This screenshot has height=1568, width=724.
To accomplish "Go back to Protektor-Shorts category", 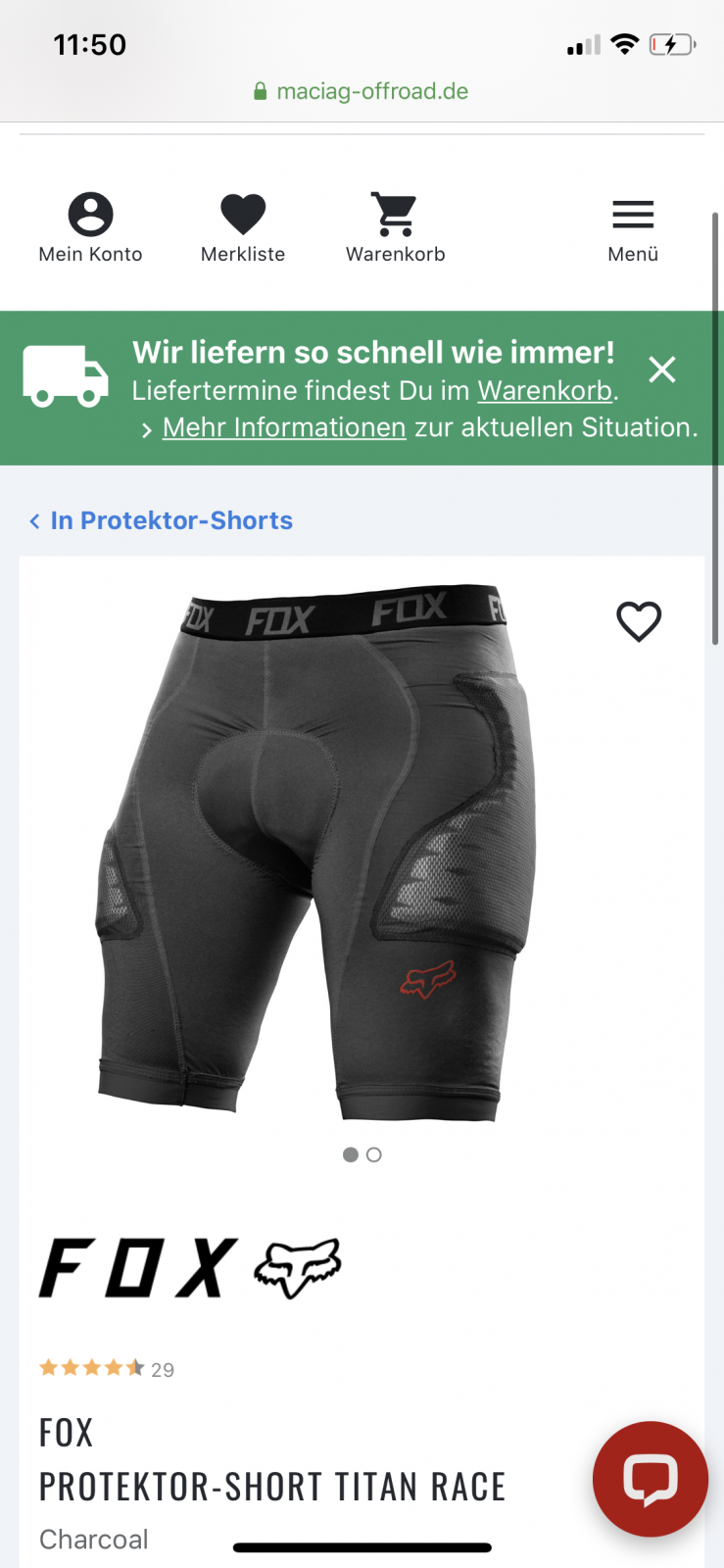I will pyautogui.click(x=162, y=520).
